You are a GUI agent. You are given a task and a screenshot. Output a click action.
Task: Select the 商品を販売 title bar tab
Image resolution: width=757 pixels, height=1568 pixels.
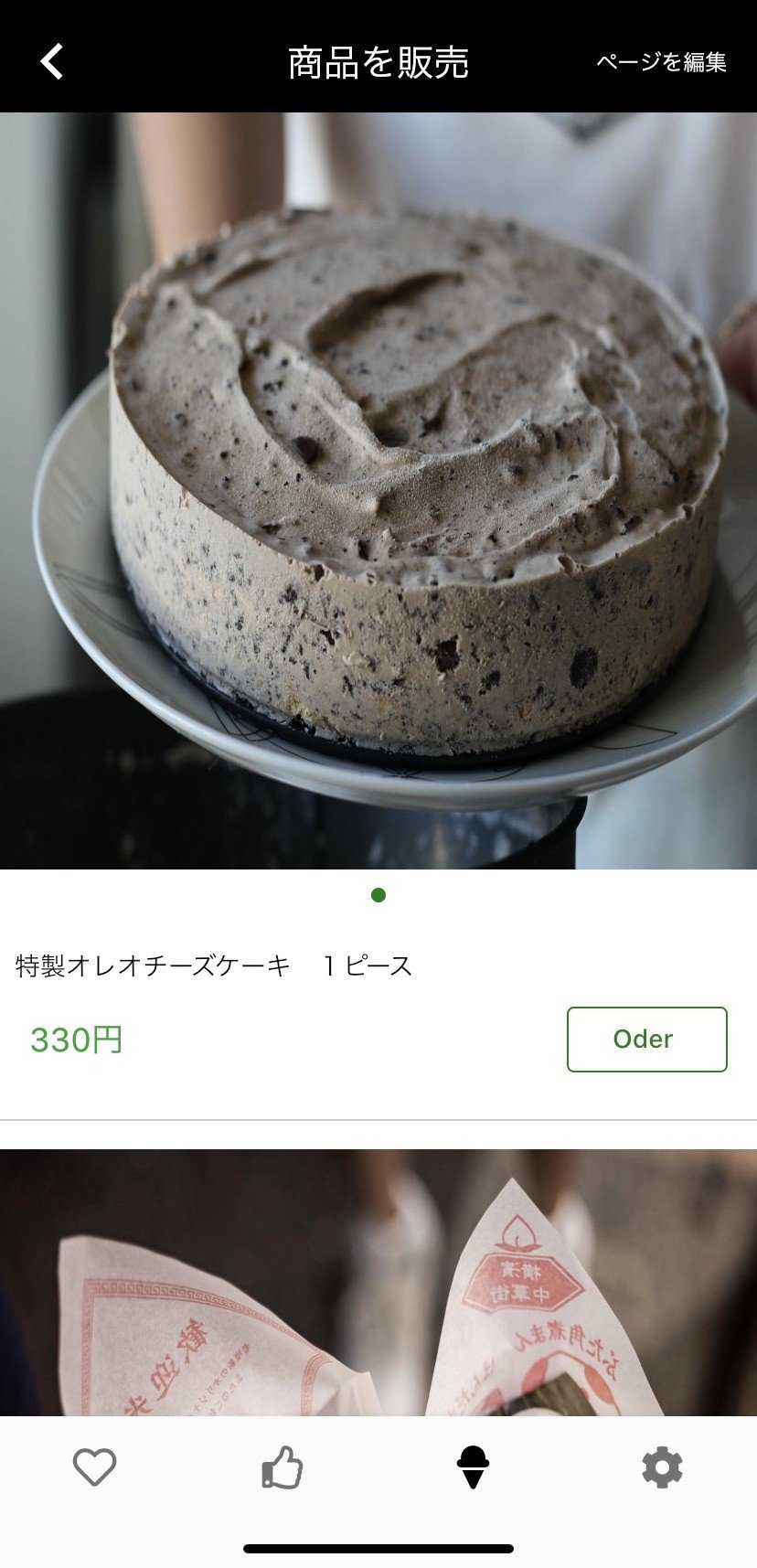coord(378,62)
